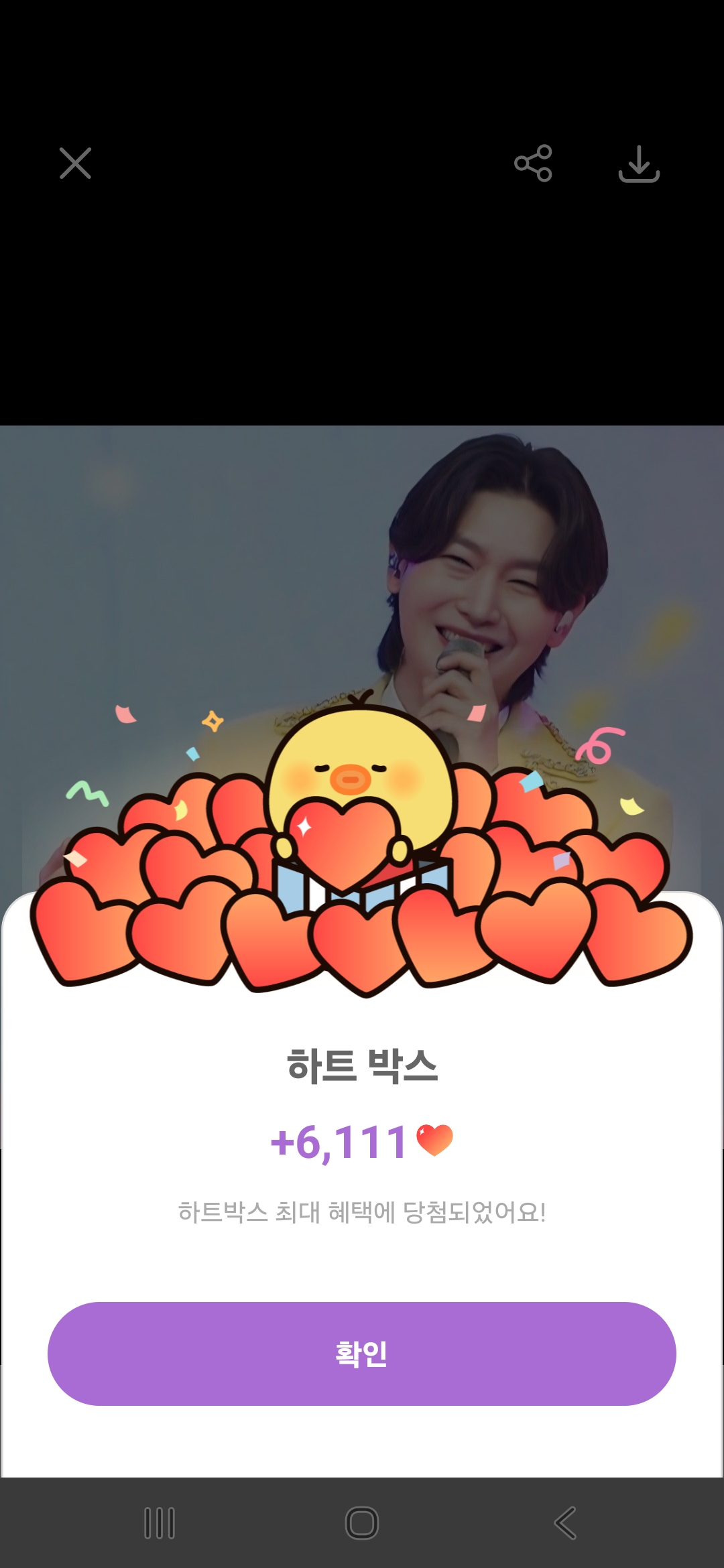Close the image viewer

(75, 164)
